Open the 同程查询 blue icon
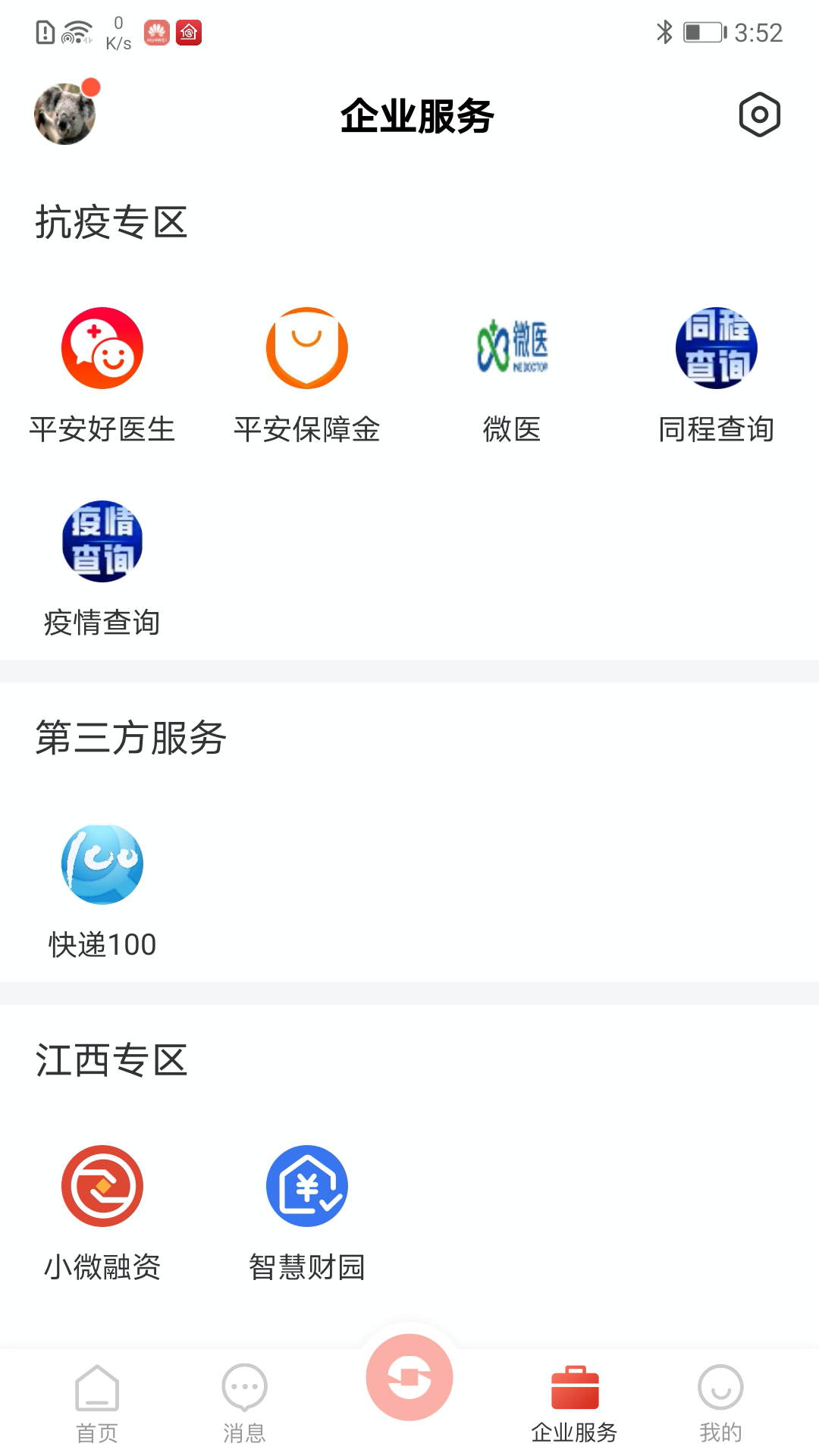 click(717, 347)
